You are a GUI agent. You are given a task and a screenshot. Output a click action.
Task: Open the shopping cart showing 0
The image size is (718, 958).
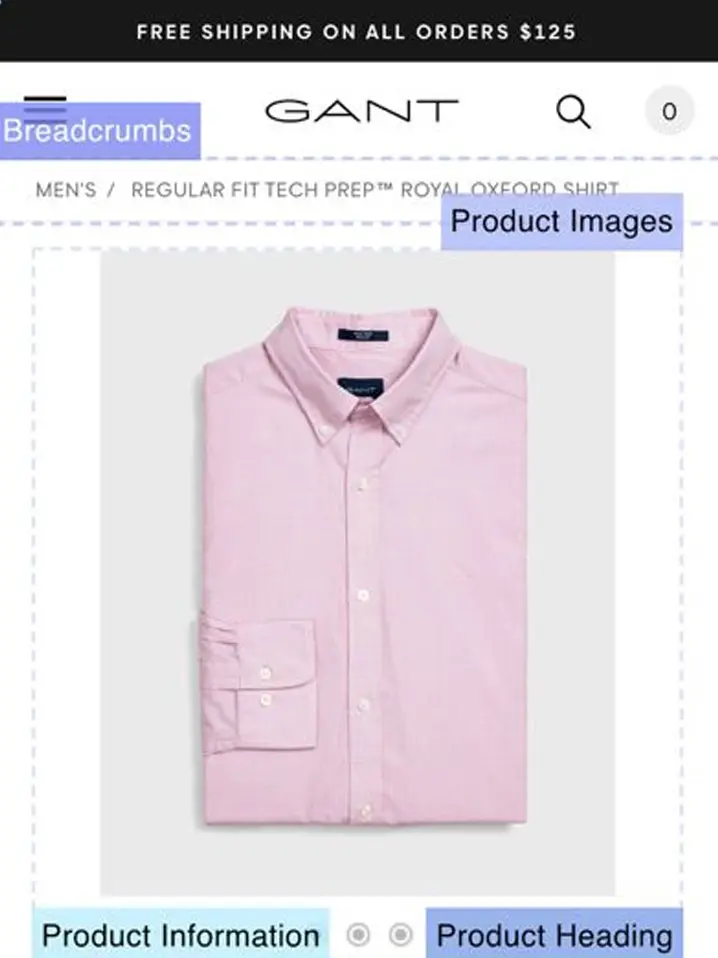[669, 111]
